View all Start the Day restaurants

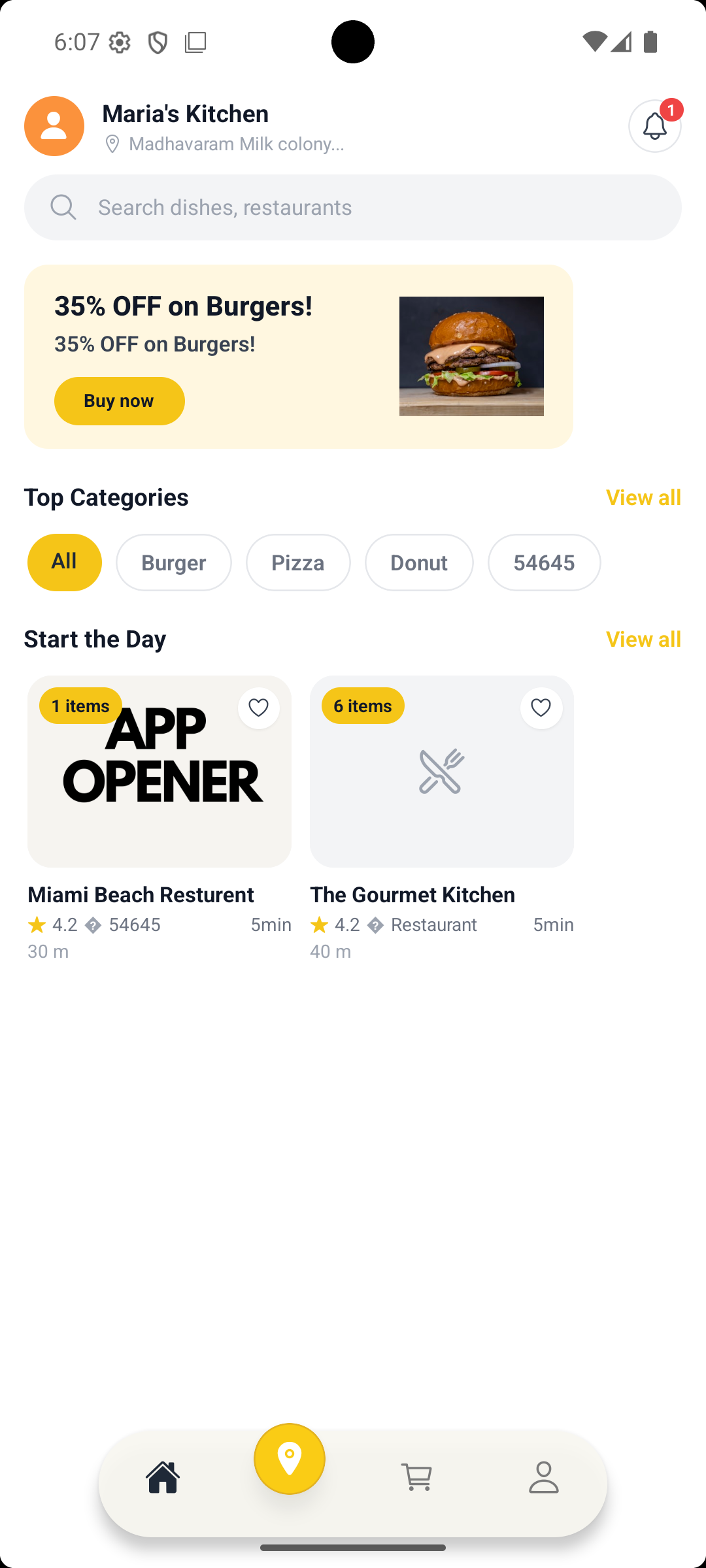[643, 639]
